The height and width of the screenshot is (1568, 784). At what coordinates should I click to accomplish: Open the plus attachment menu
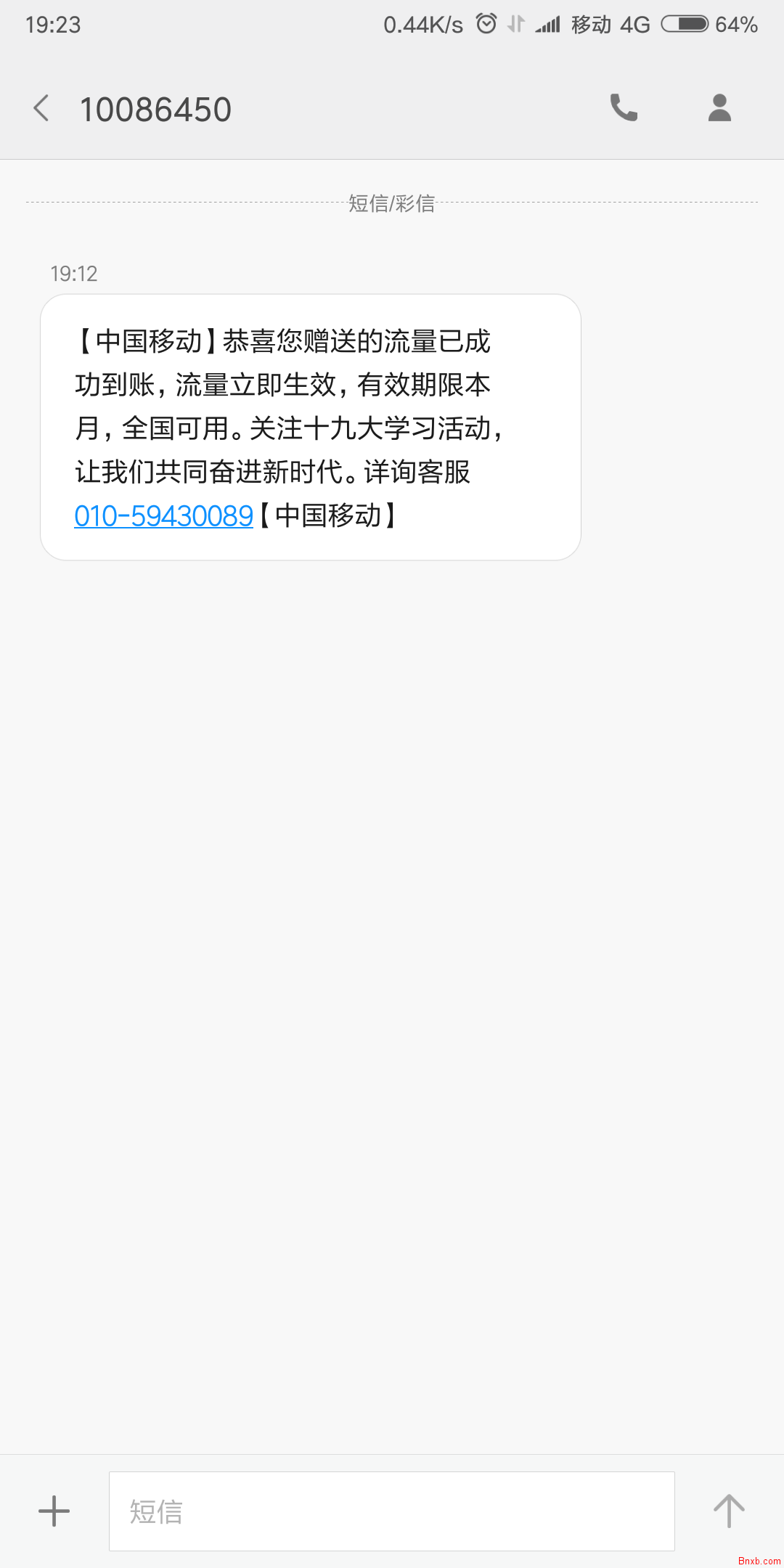tap(54, 1511)
